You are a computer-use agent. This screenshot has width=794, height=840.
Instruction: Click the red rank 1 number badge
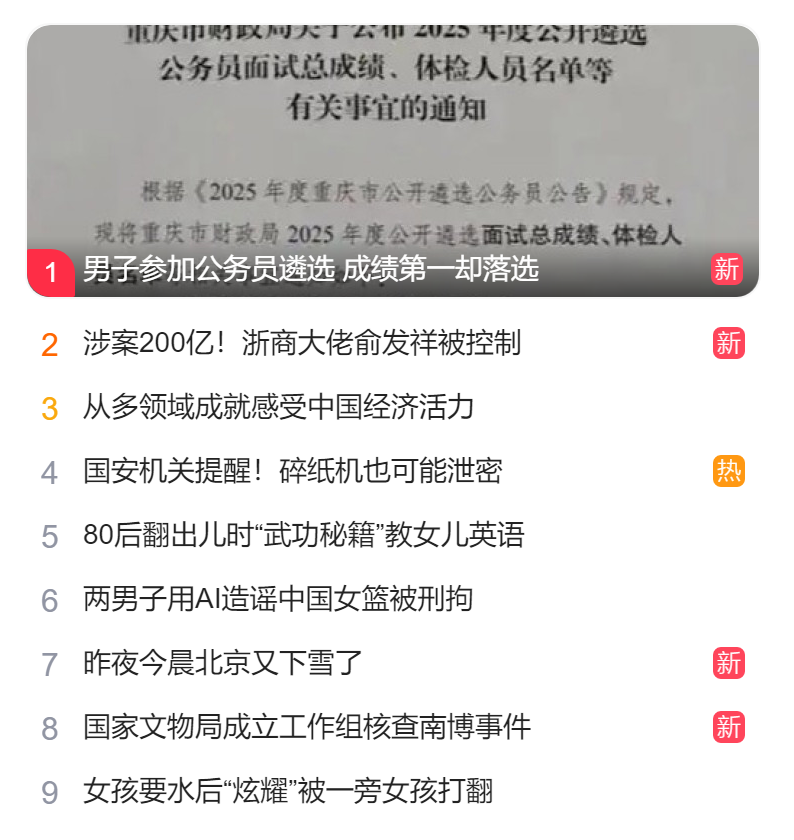pos(52,270)
